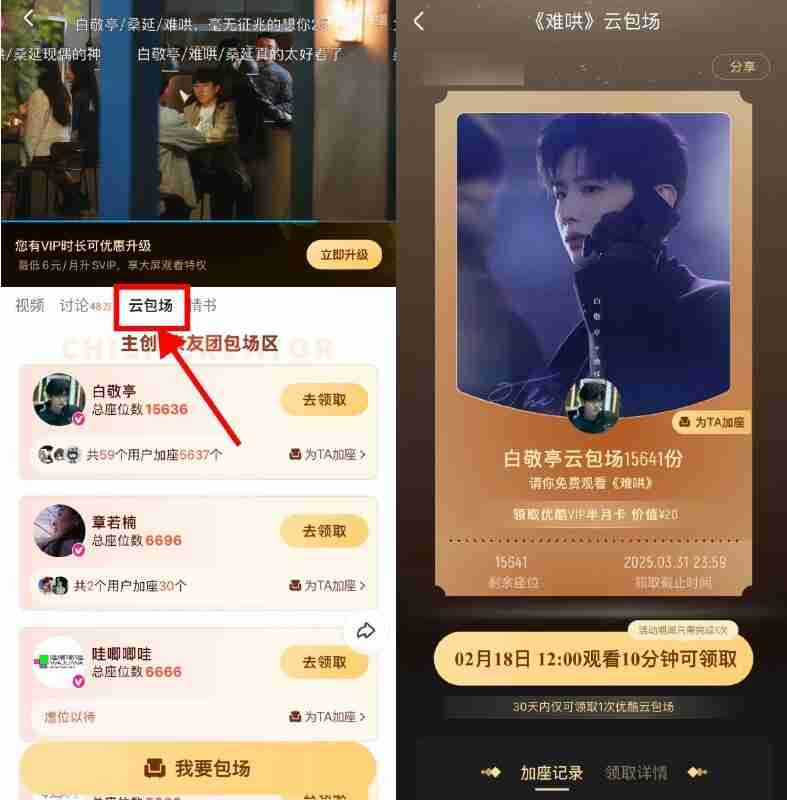
Task: Switch to the 讨论 tab
Action: (75, 306)
